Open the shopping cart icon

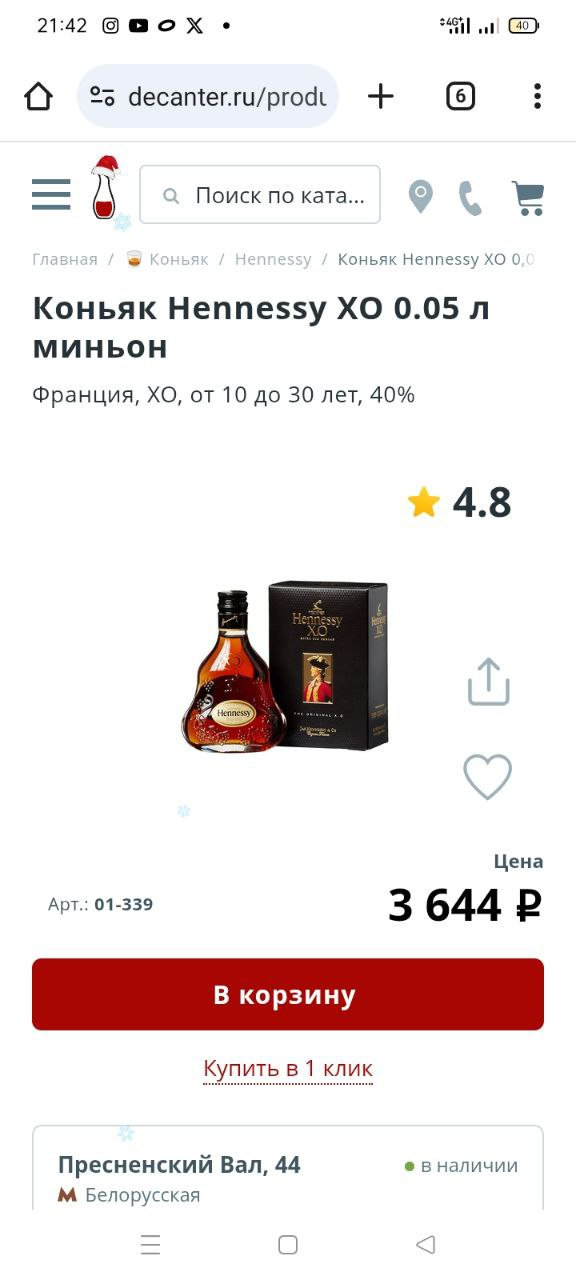(x=527, y=197)
